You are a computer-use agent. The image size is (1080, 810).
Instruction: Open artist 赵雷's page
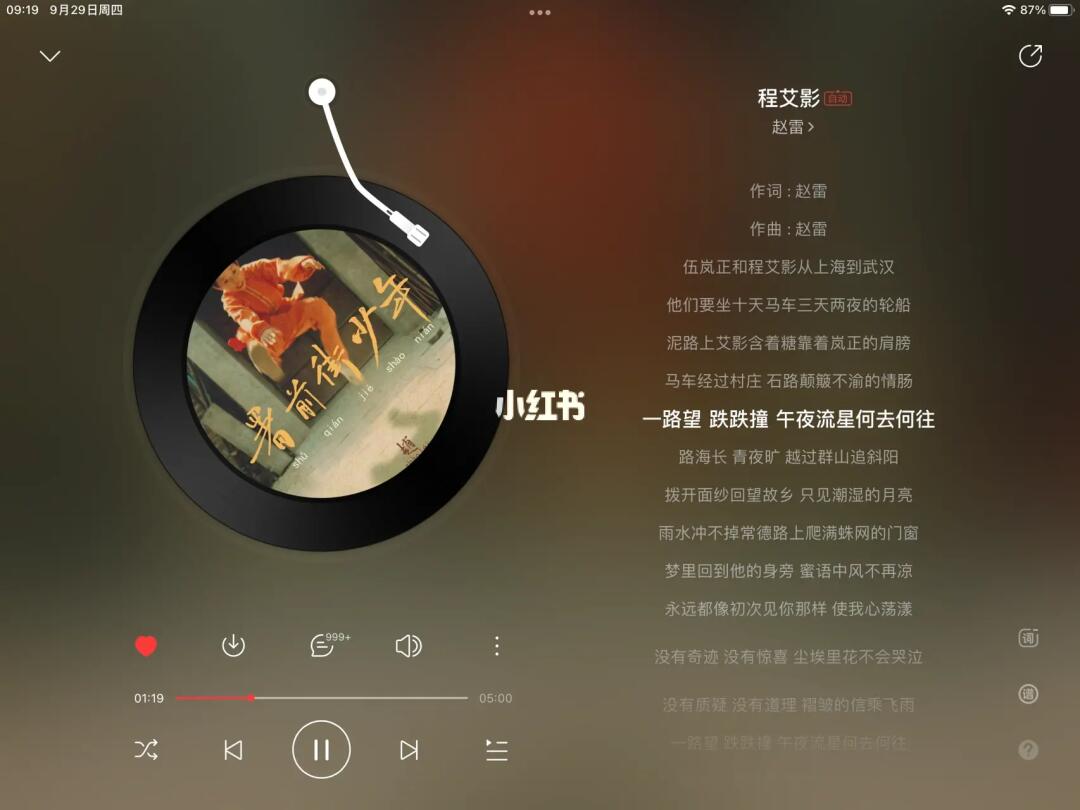(x=792, y=127)
